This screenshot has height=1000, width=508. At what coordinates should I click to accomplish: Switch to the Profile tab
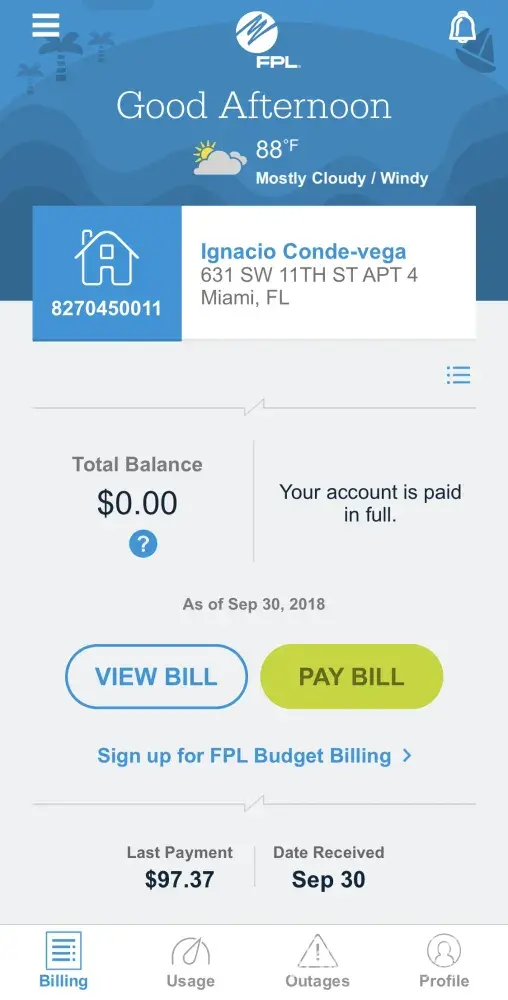tap(444, 960)
